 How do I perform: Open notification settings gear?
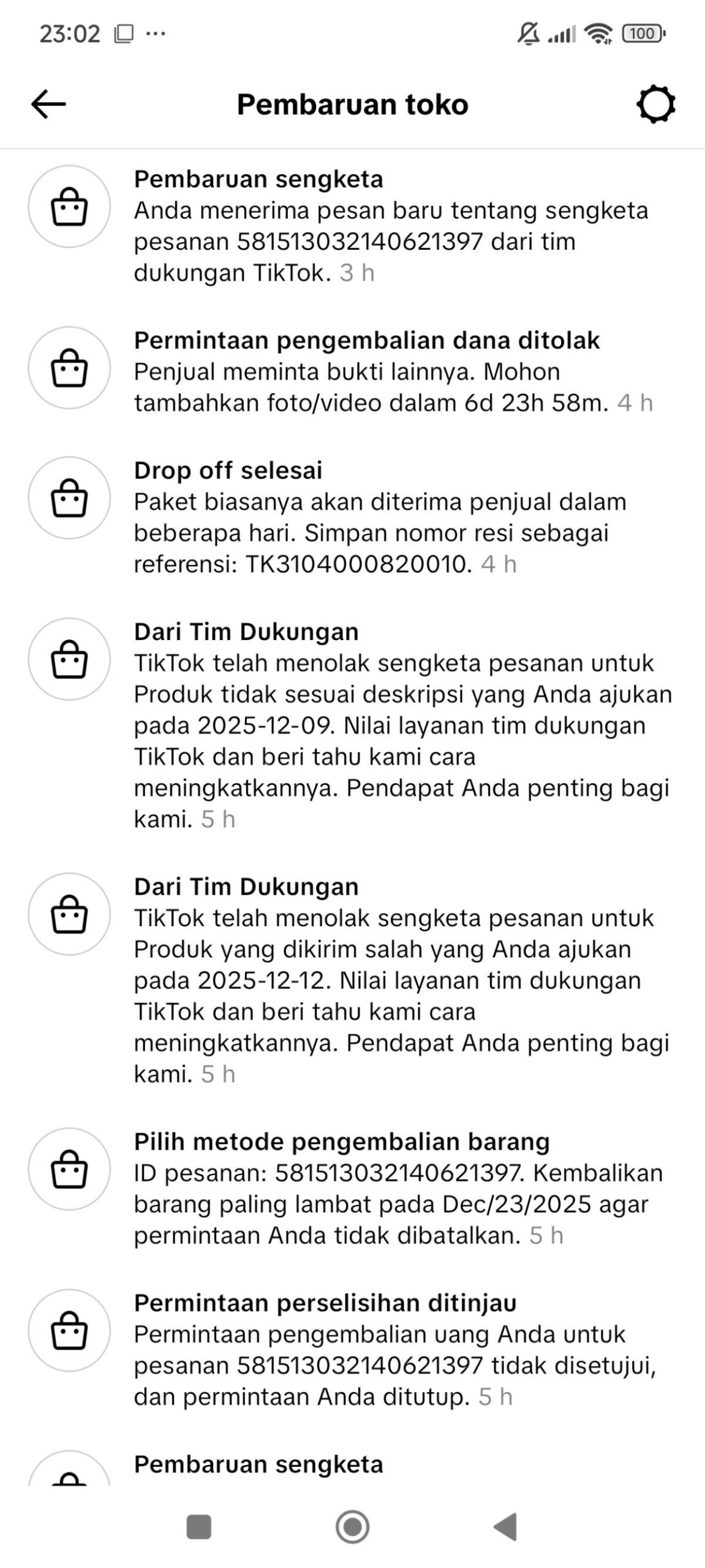(x=655, y=104)
